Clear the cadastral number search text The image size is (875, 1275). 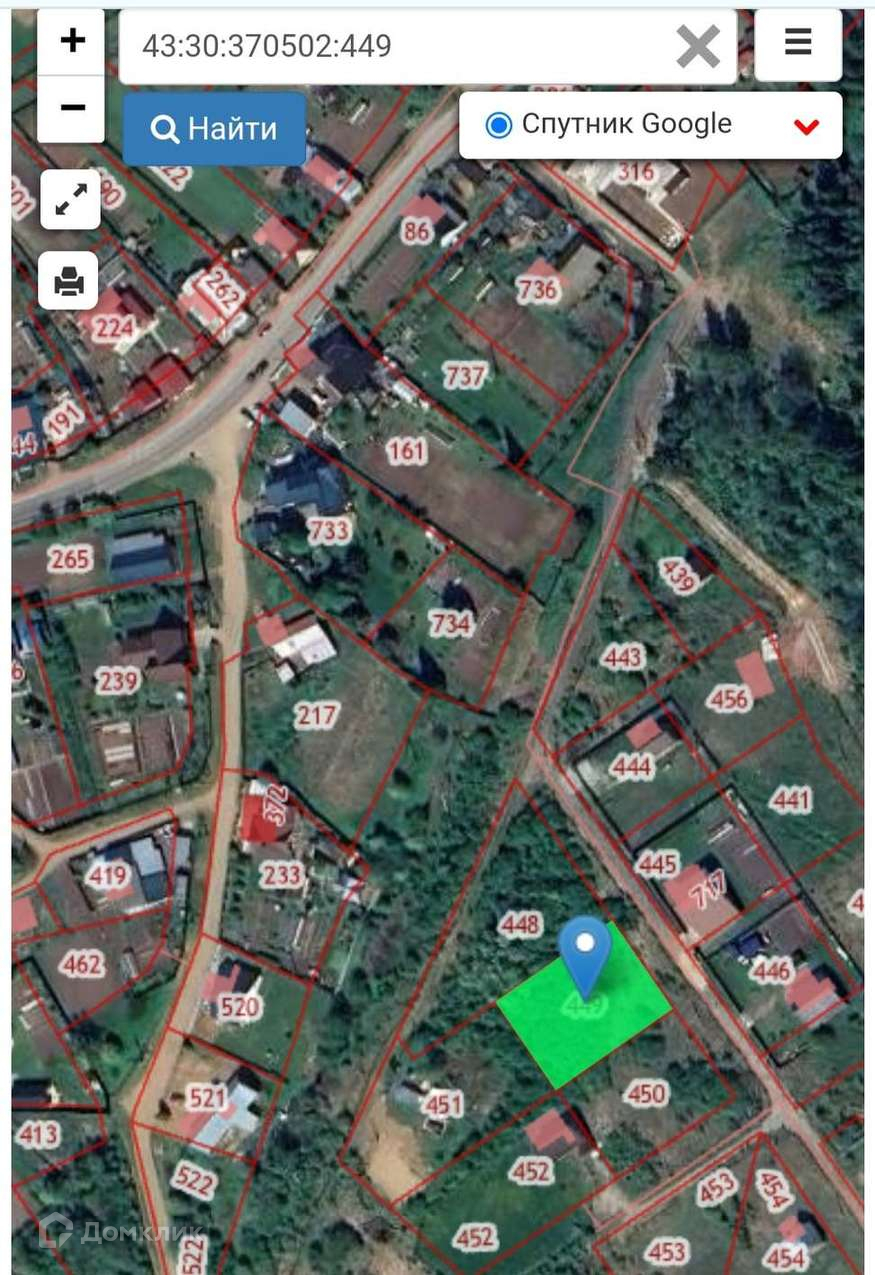pyautogui.click(x=698, y=46)
